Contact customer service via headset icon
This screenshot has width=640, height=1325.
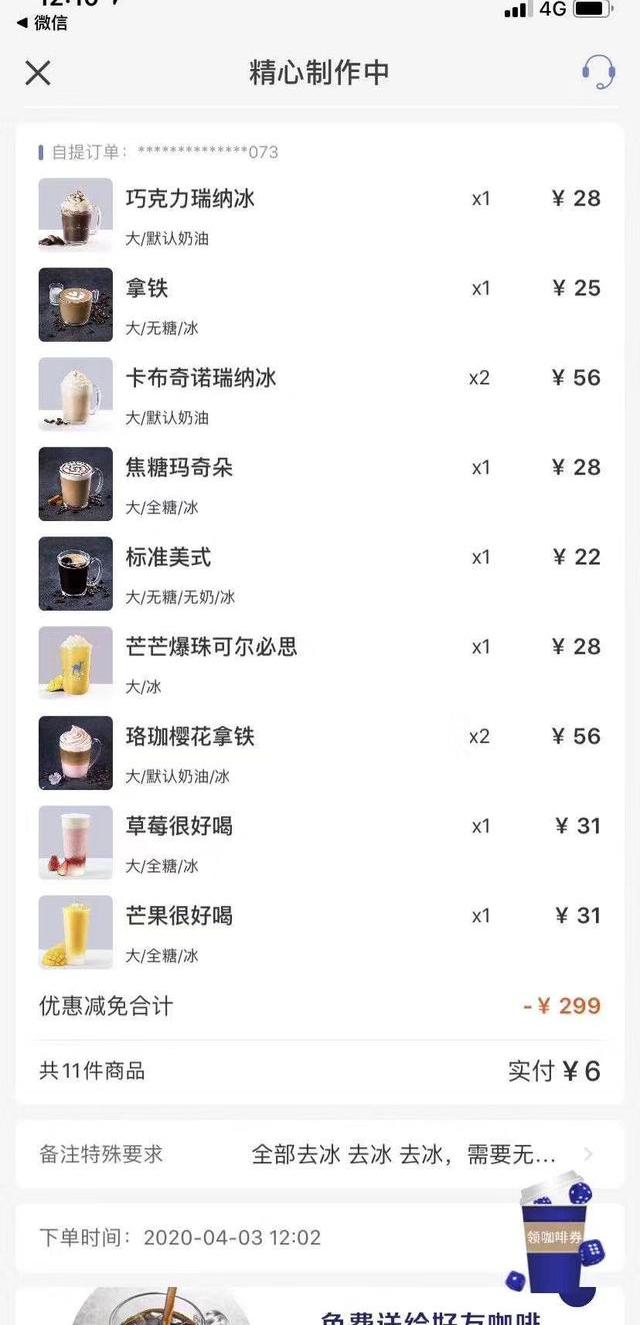click(598, 72)
